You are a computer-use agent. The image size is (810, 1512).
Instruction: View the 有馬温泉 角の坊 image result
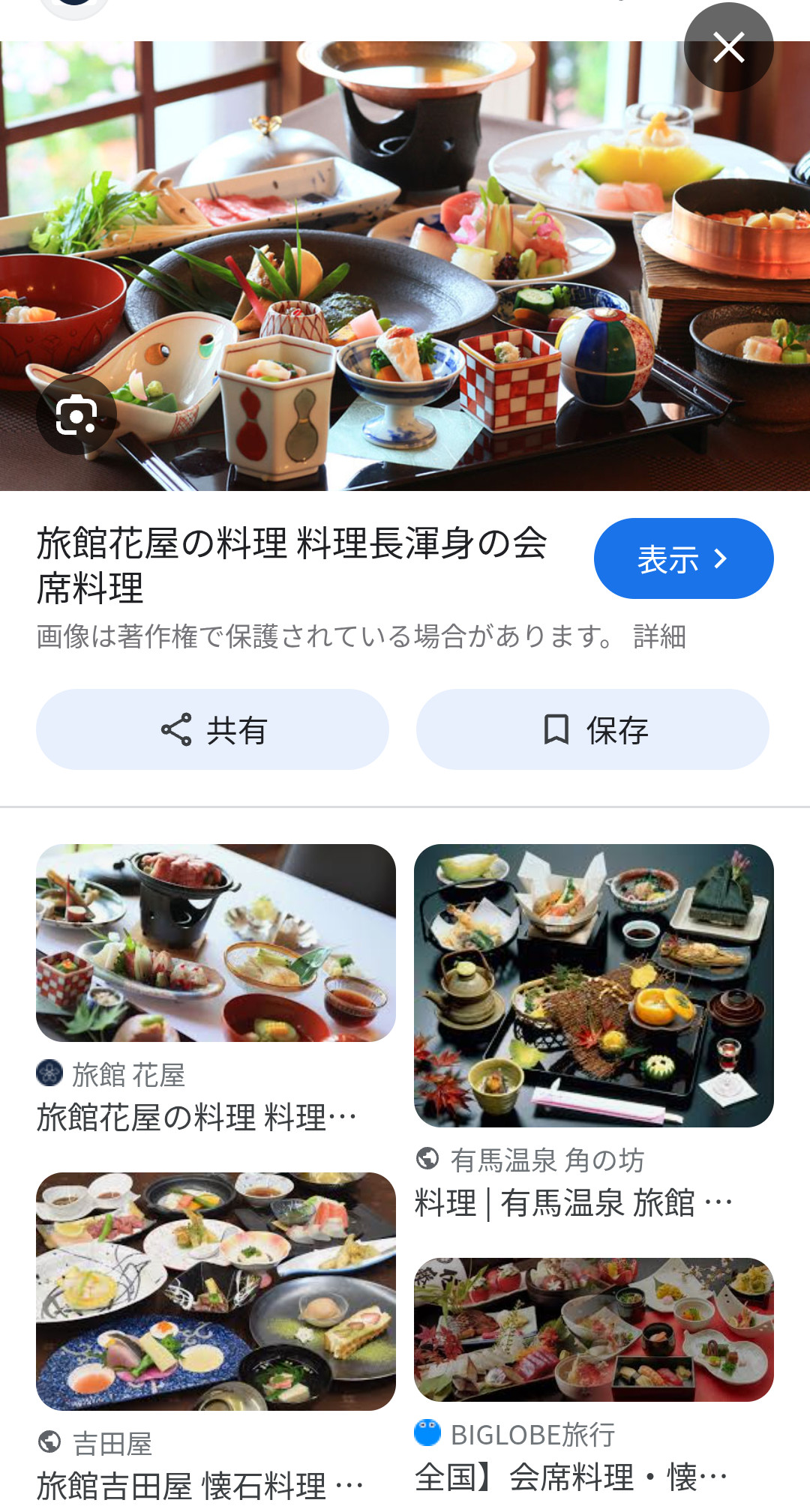tap(593, 985)
